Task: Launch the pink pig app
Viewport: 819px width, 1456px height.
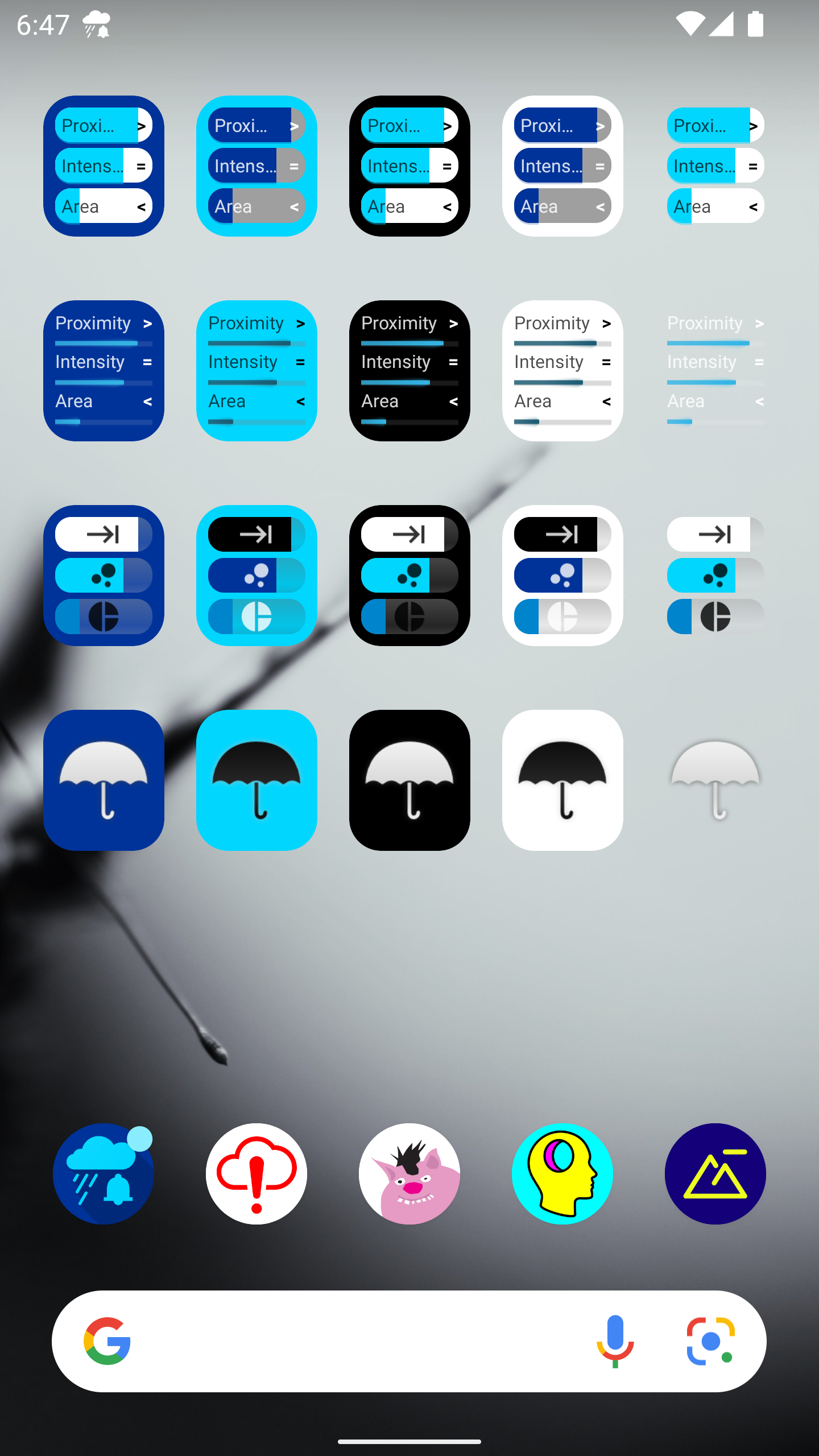Action: pos(409,1173)
